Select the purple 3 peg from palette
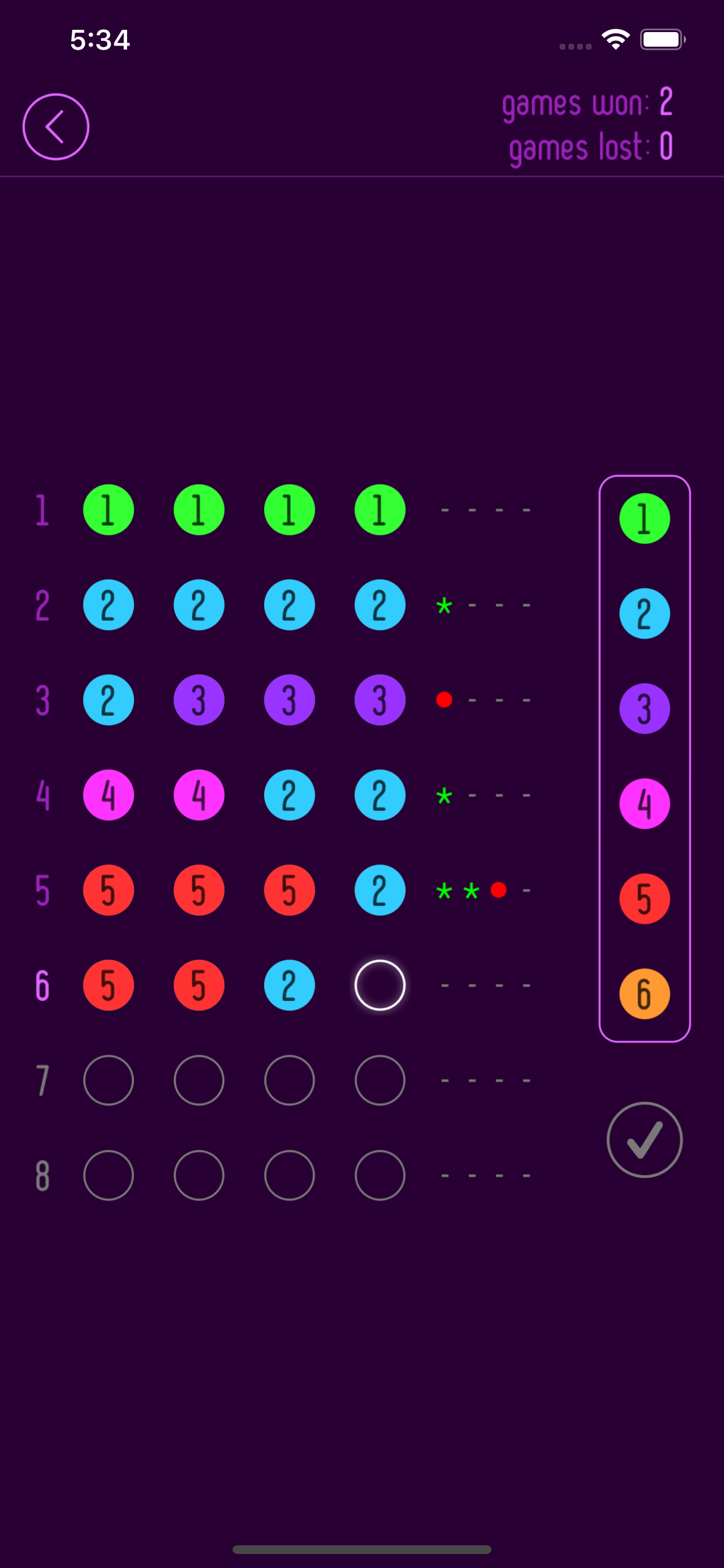Viewport: 724px width, 1568px height. pos(645,708)
